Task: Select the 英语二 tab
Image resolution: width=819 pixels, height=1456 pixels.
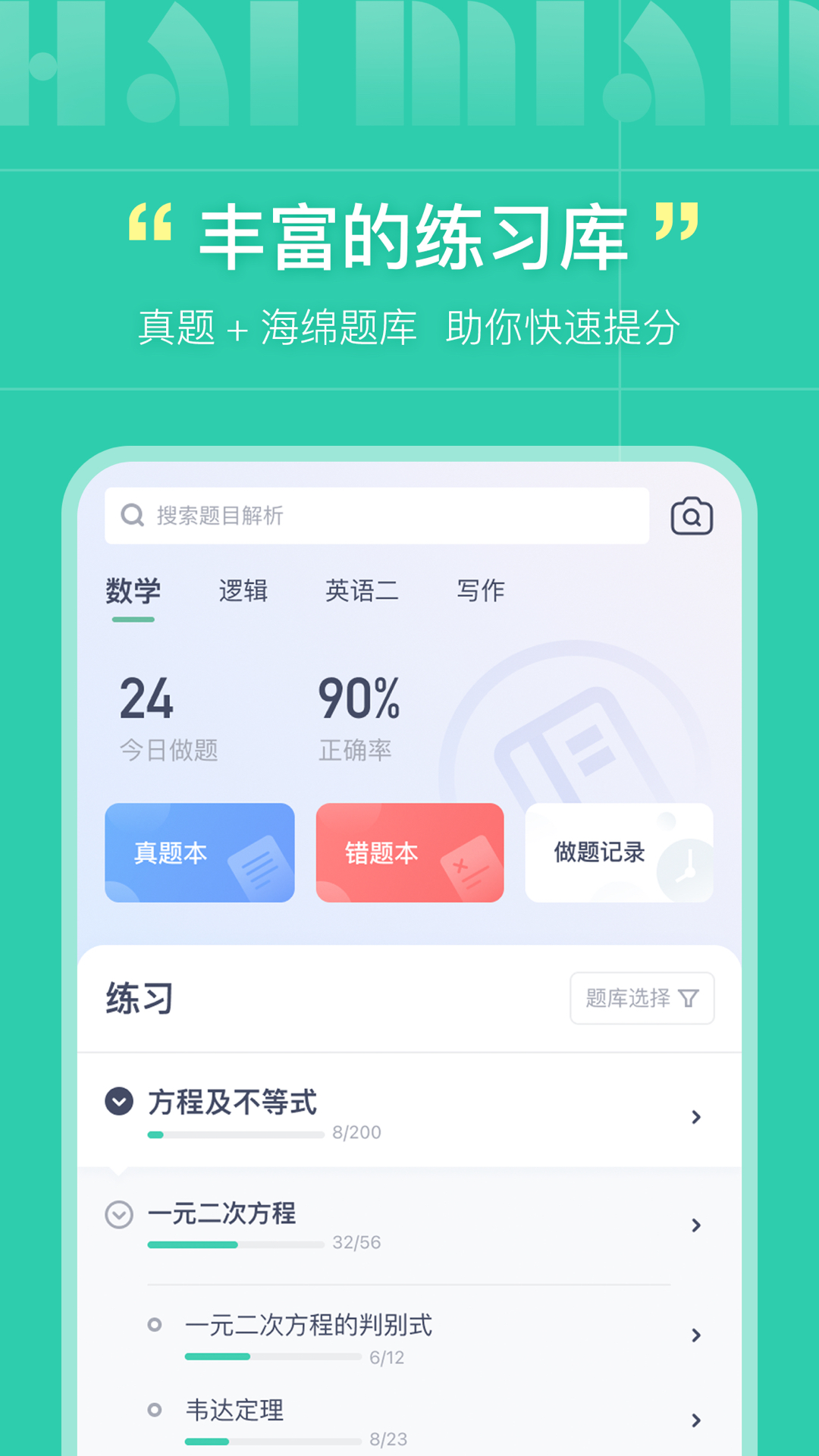Action: tap(363, 591)
